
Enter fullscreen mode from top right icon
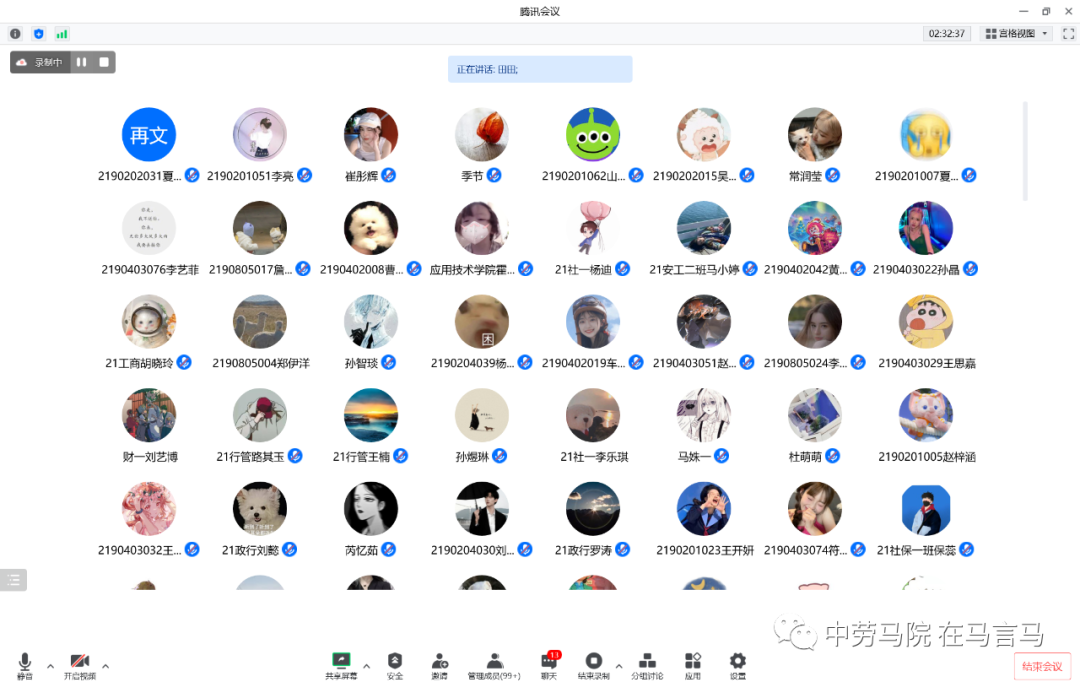click(1068, 33)
